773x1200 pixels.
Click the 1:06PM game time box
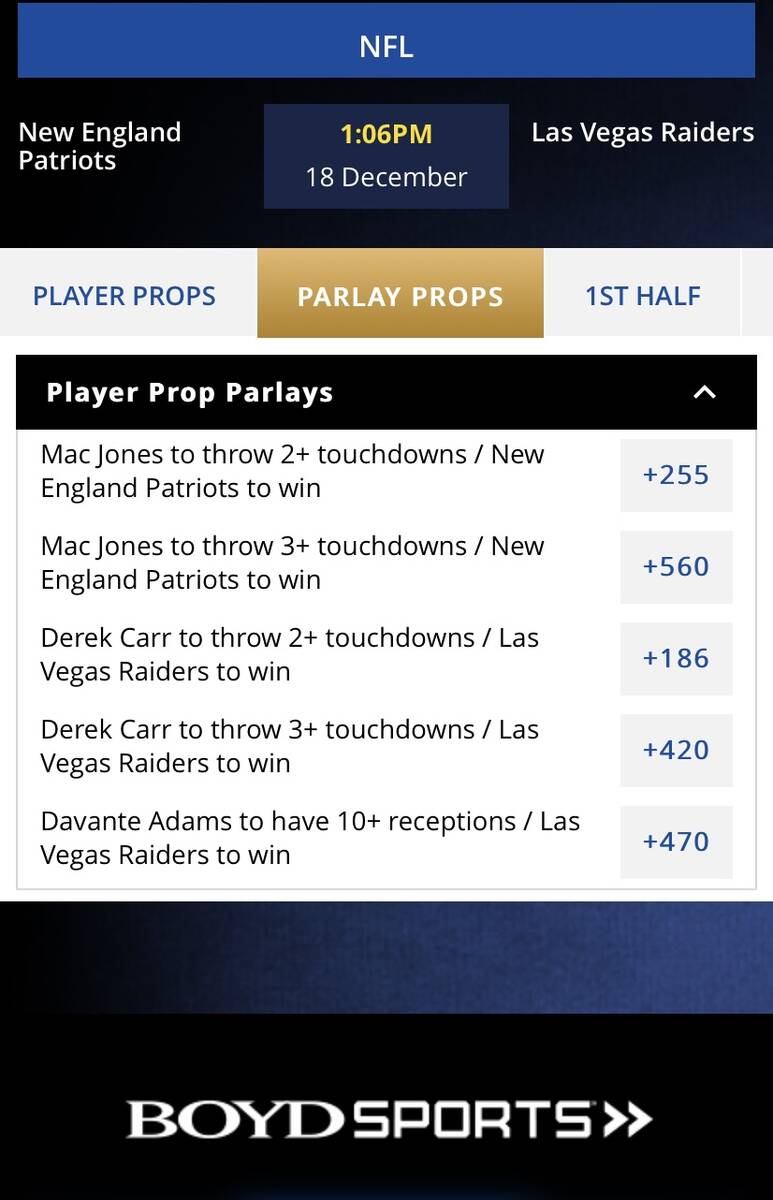click(x=386, y=135)
